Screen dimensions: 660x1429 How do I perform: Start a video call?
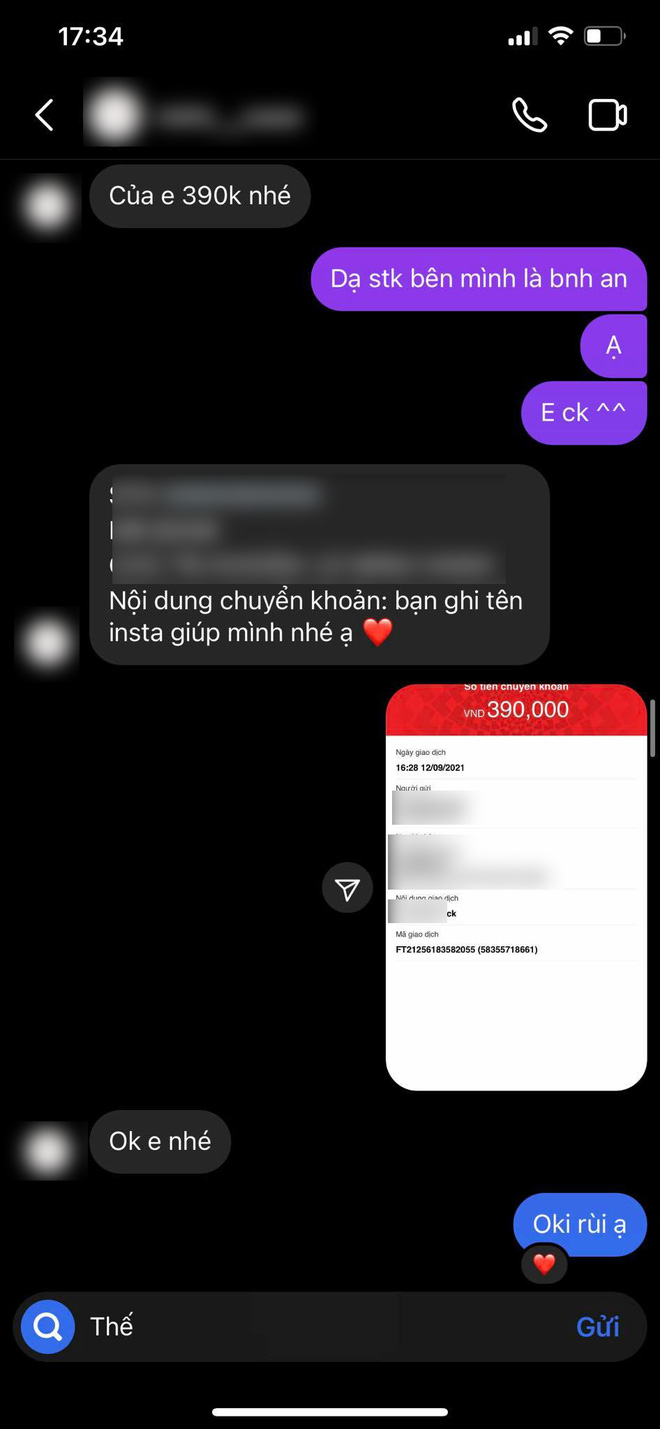click(607, 115)
